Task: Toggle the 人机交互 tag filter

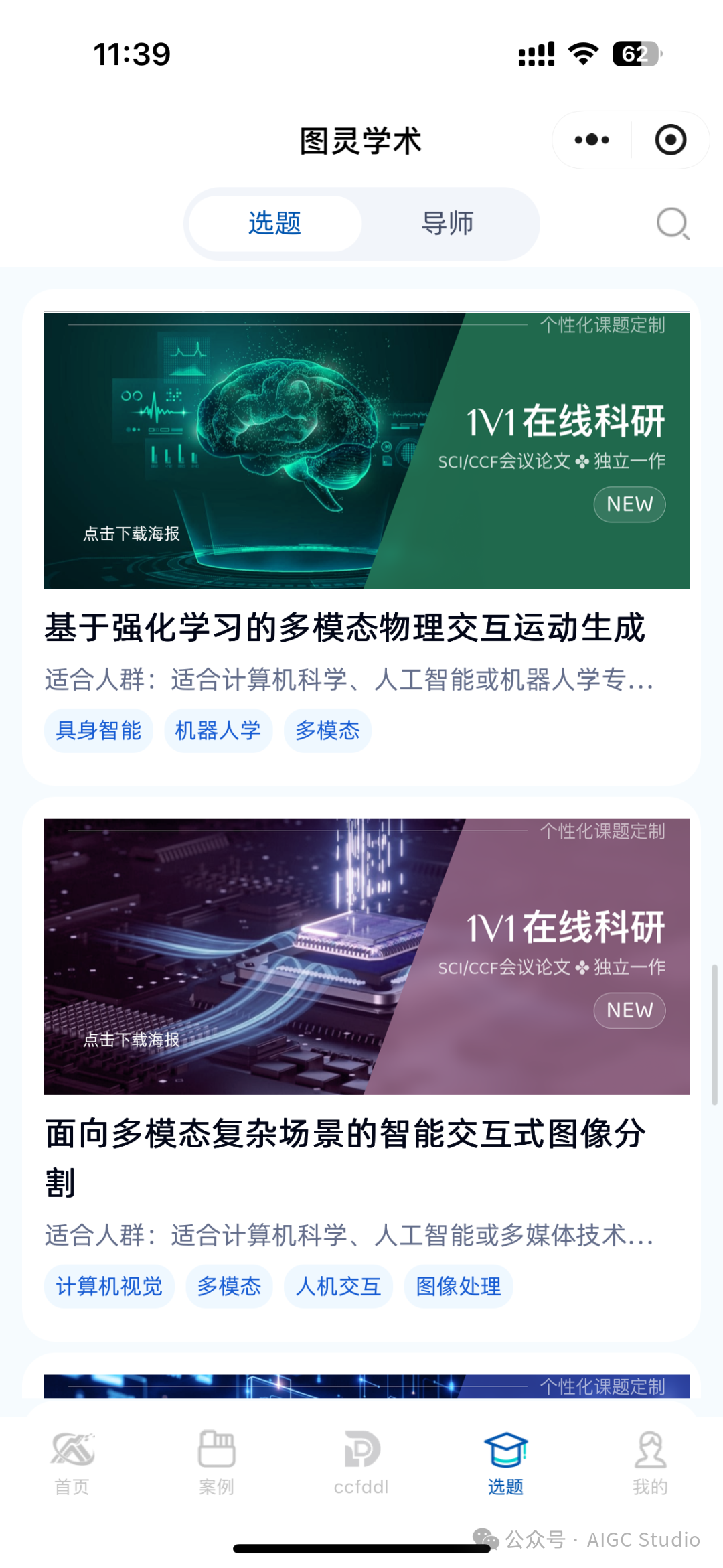Action: point(338,1286)
